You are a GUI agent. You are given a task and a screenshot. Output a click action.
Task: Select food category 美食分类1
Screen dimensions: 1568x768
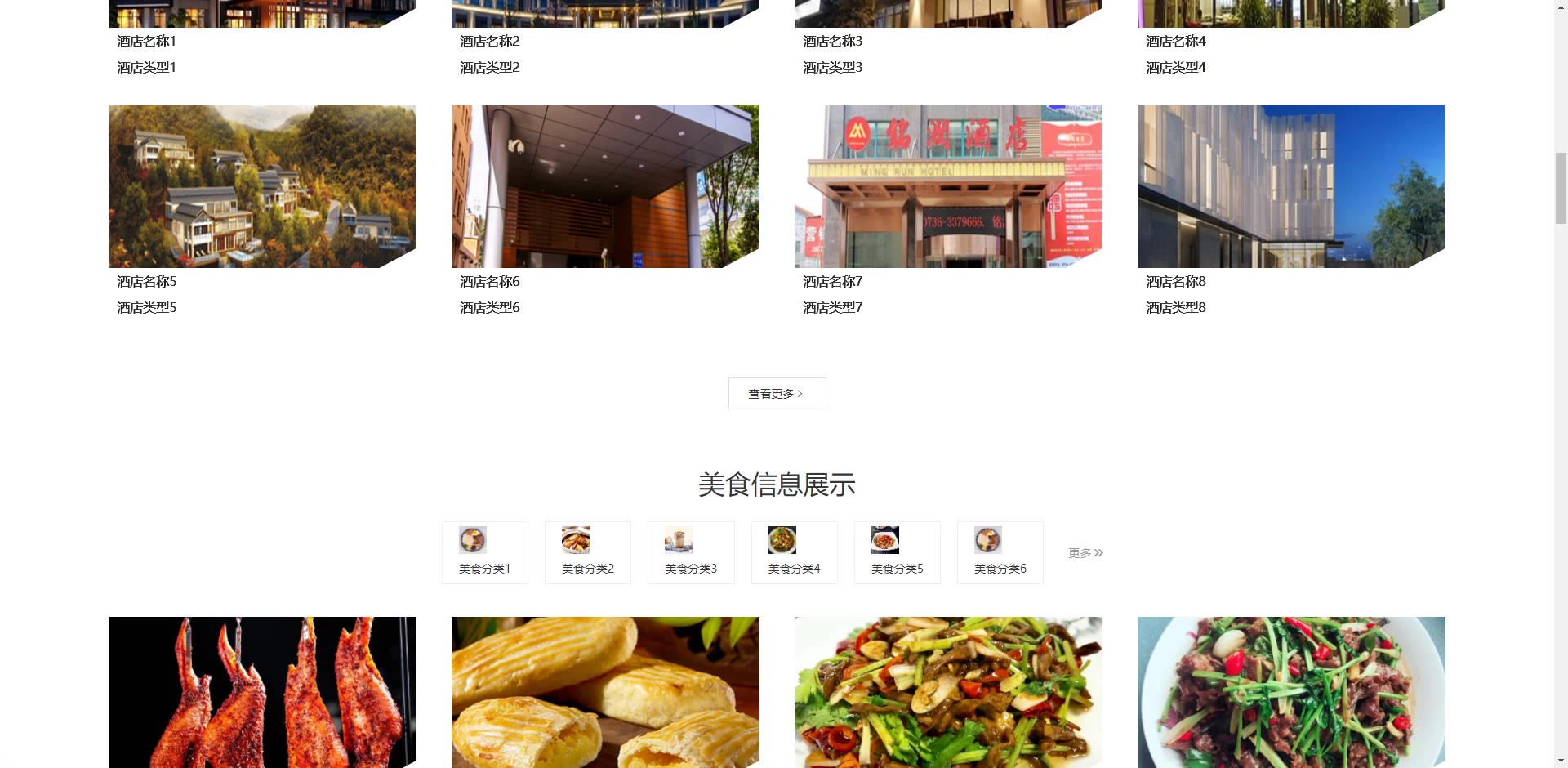click(485, 552)
